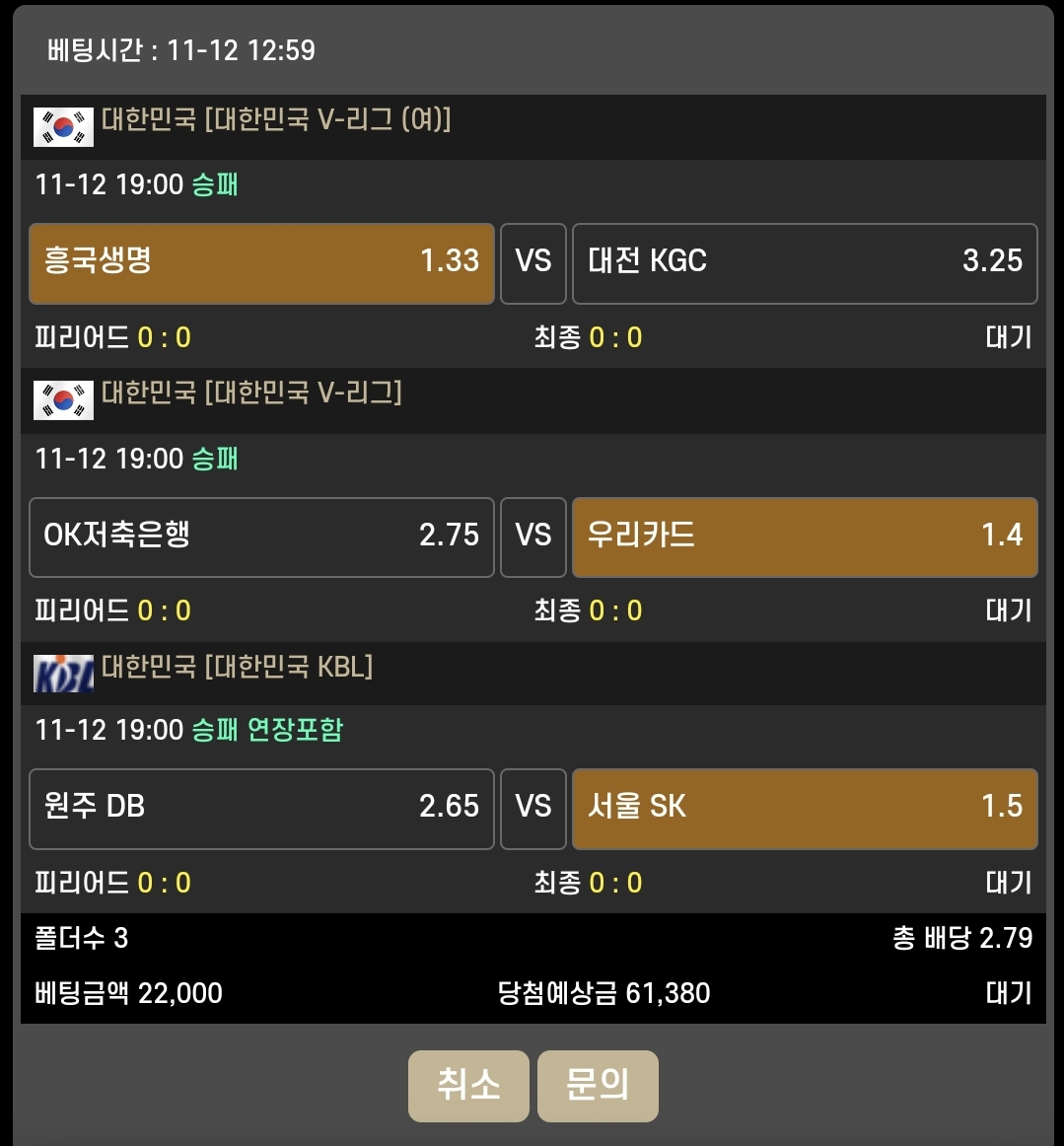
Task: Tap the 취소 button to cancel the bet
Action: click(x=468, y=1086)
